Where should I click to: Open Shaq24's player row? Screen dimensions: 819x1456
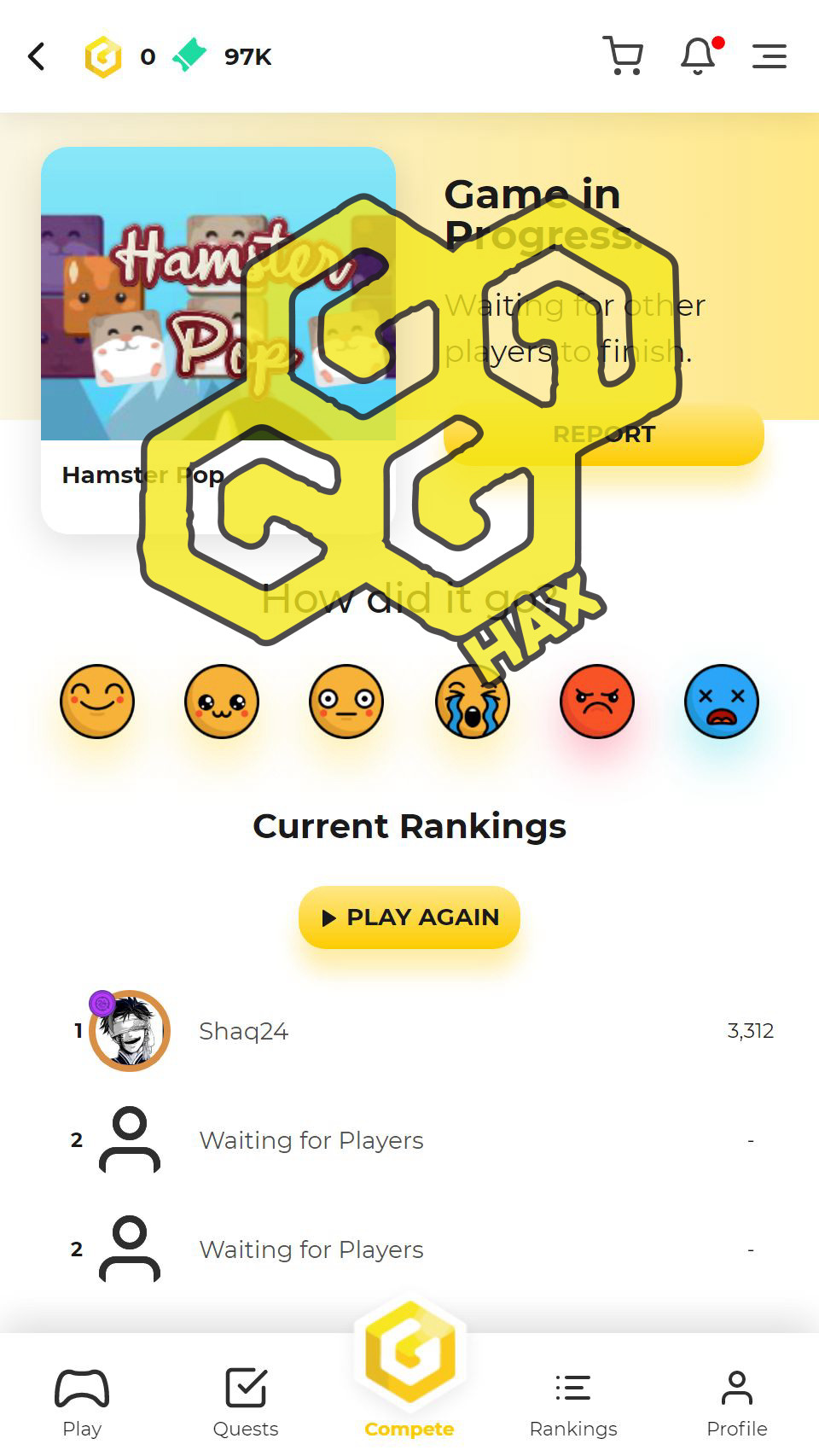(409, 1031)
